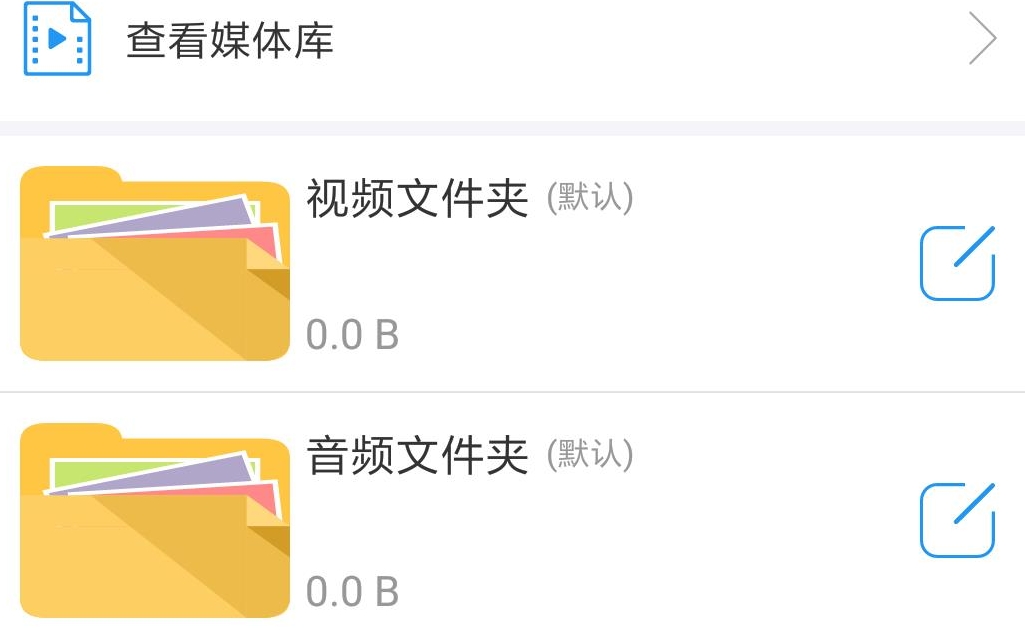1025x634 pixels.
Task: Edit the 视频文件夹 folder path
Action: click(x=957, y=264)
